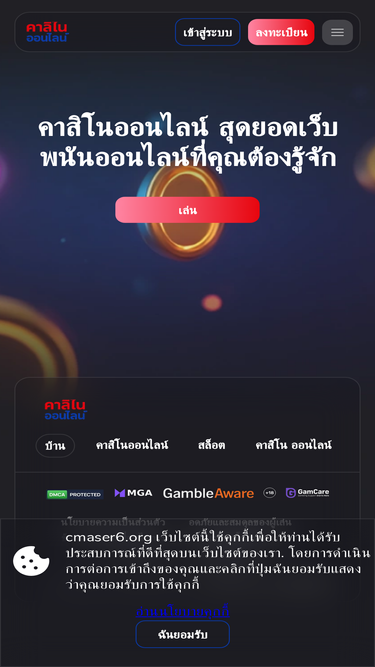Tap the ลงทะเบียน register button
375x667 pixels.
pyautogui.click(x=281, y=32)
